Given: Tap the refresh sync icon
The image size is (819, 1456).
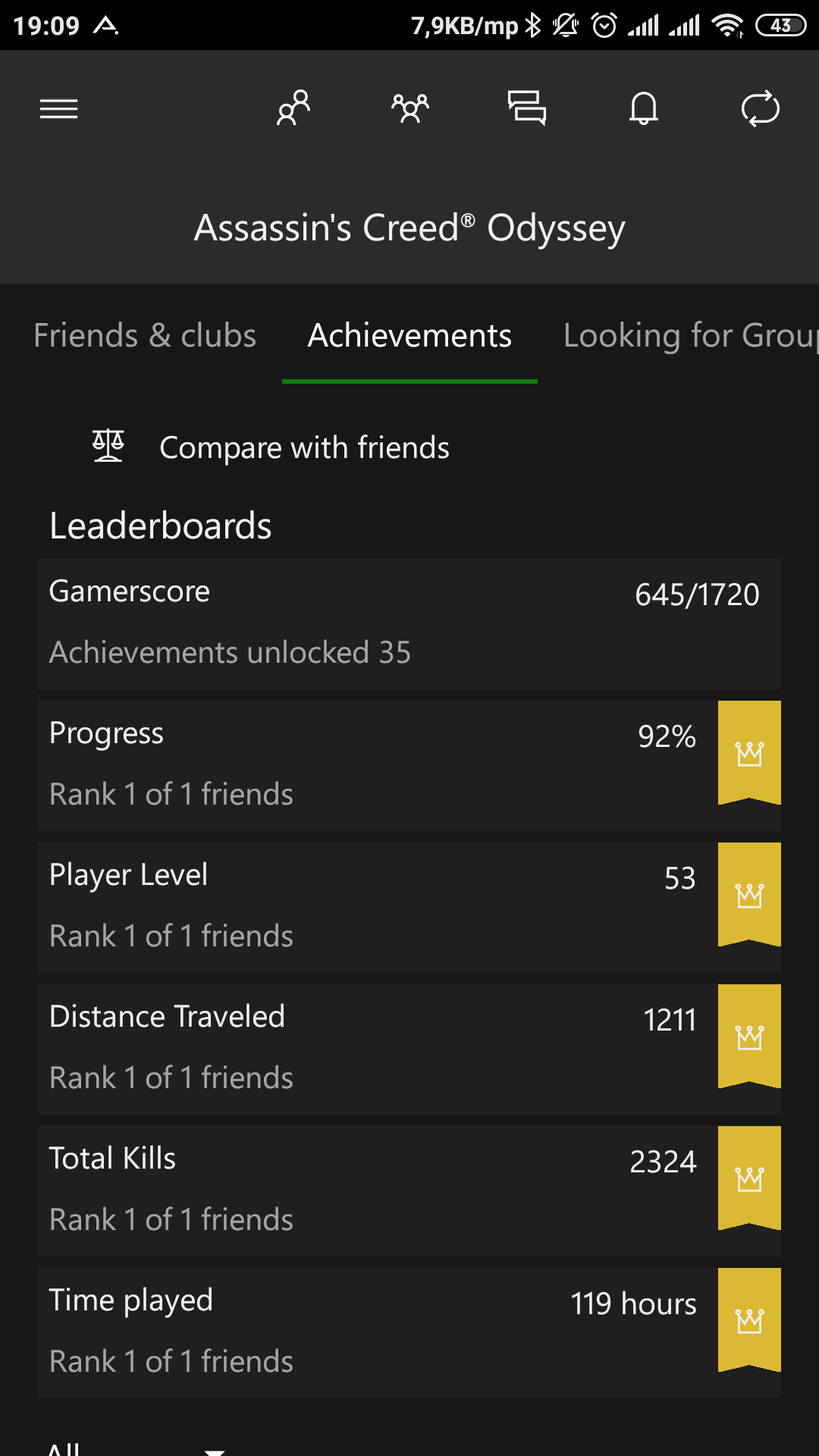Looking at the screenshot, I should tap(761, 108).
